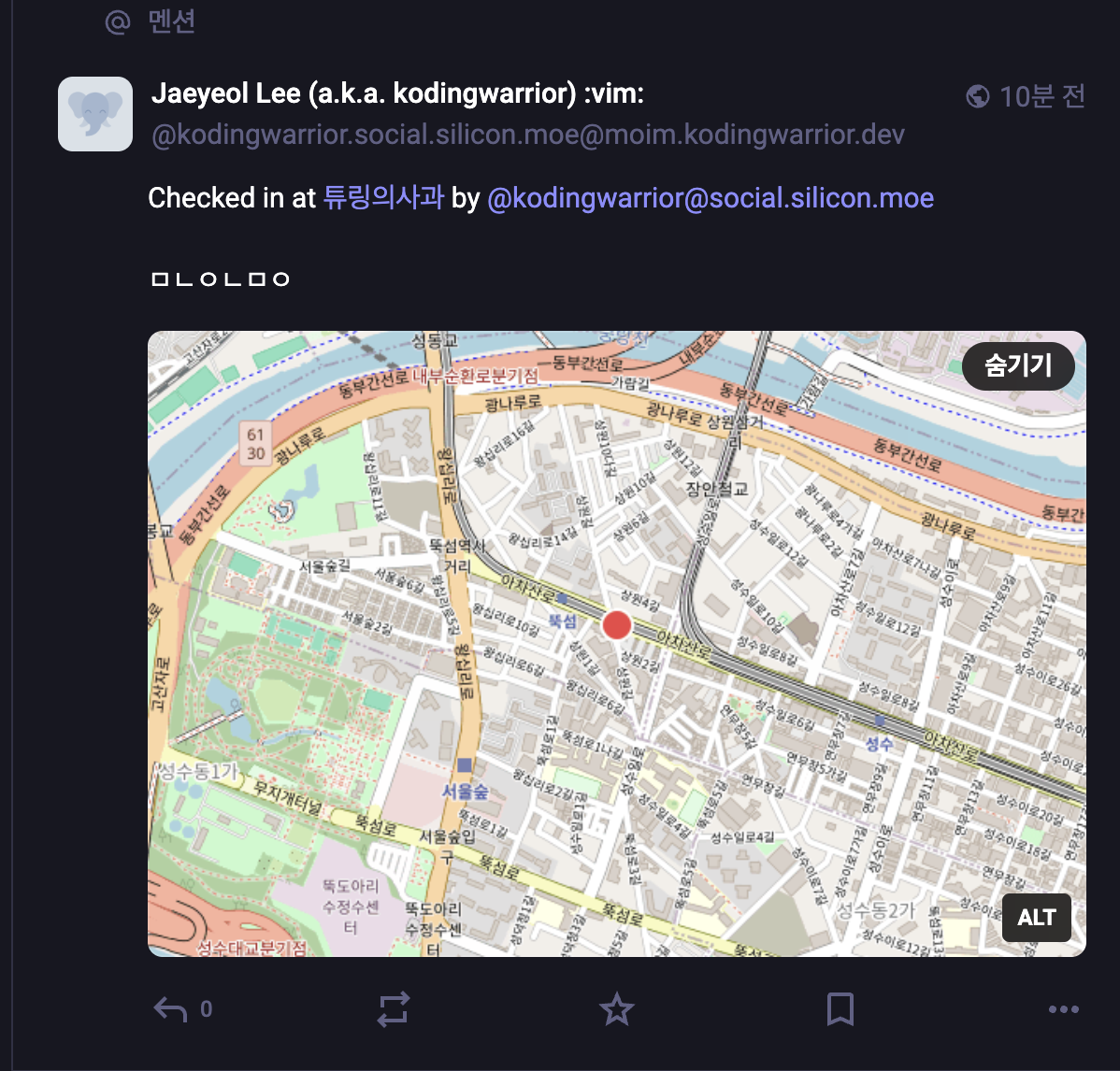This screenshot has height=1071, width=1120.
Task: Open the post's more options menu
Action: click(1064, 1009)
